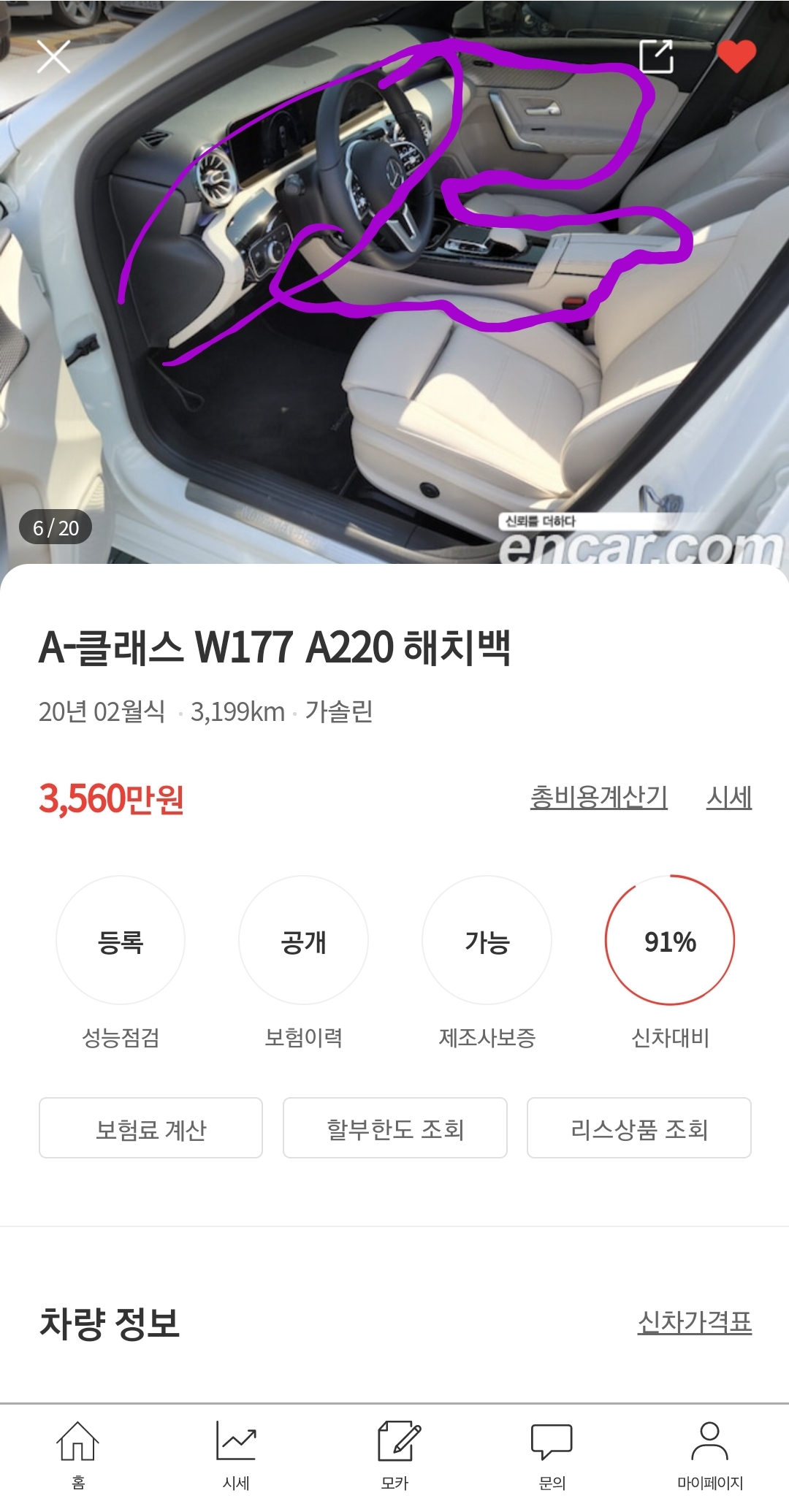Tap 보험료 계산 button
This screenshot has height=1512, width=789.
point(150,1128)
